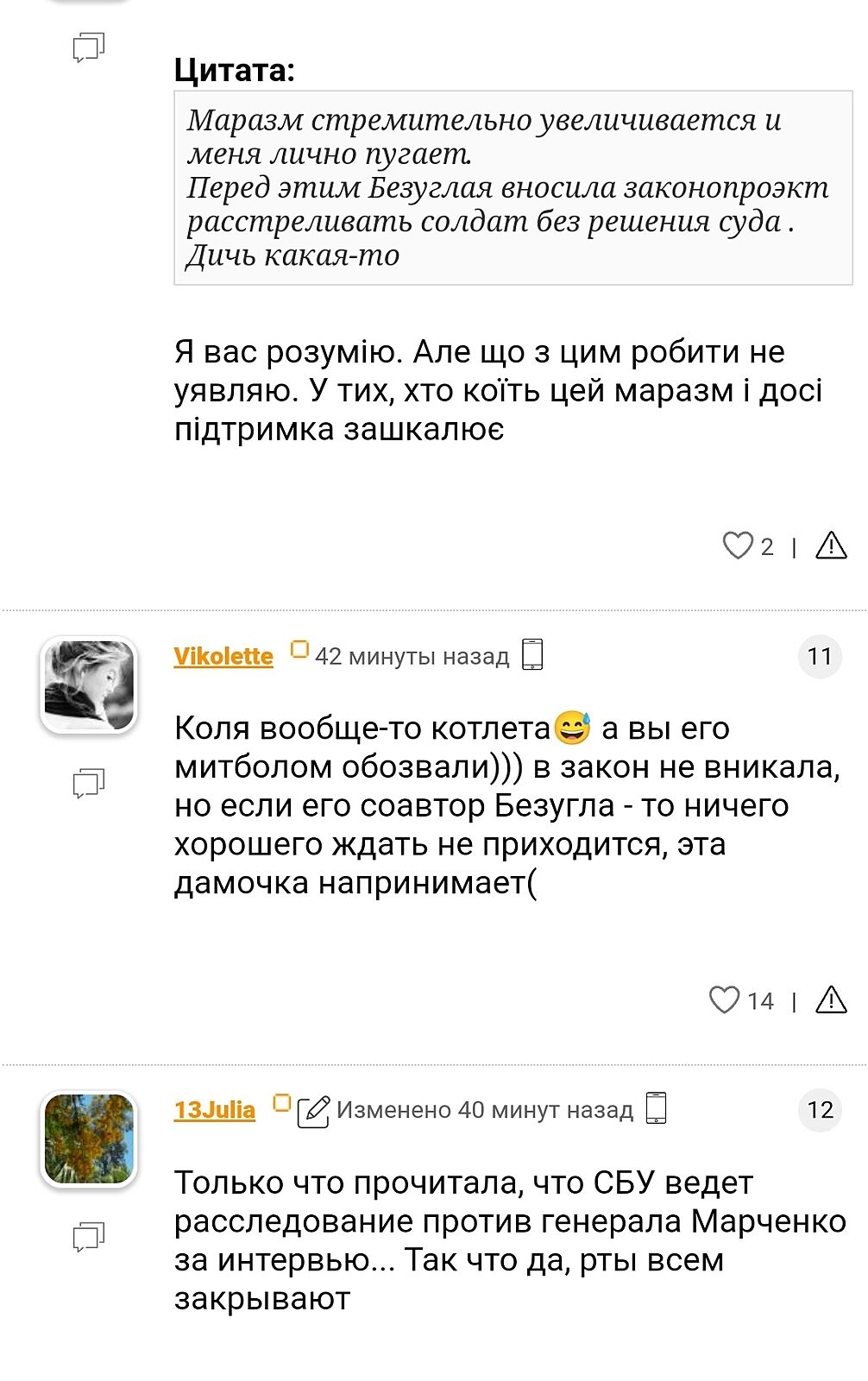Quote 13Julia's comment

point(88,1237)
